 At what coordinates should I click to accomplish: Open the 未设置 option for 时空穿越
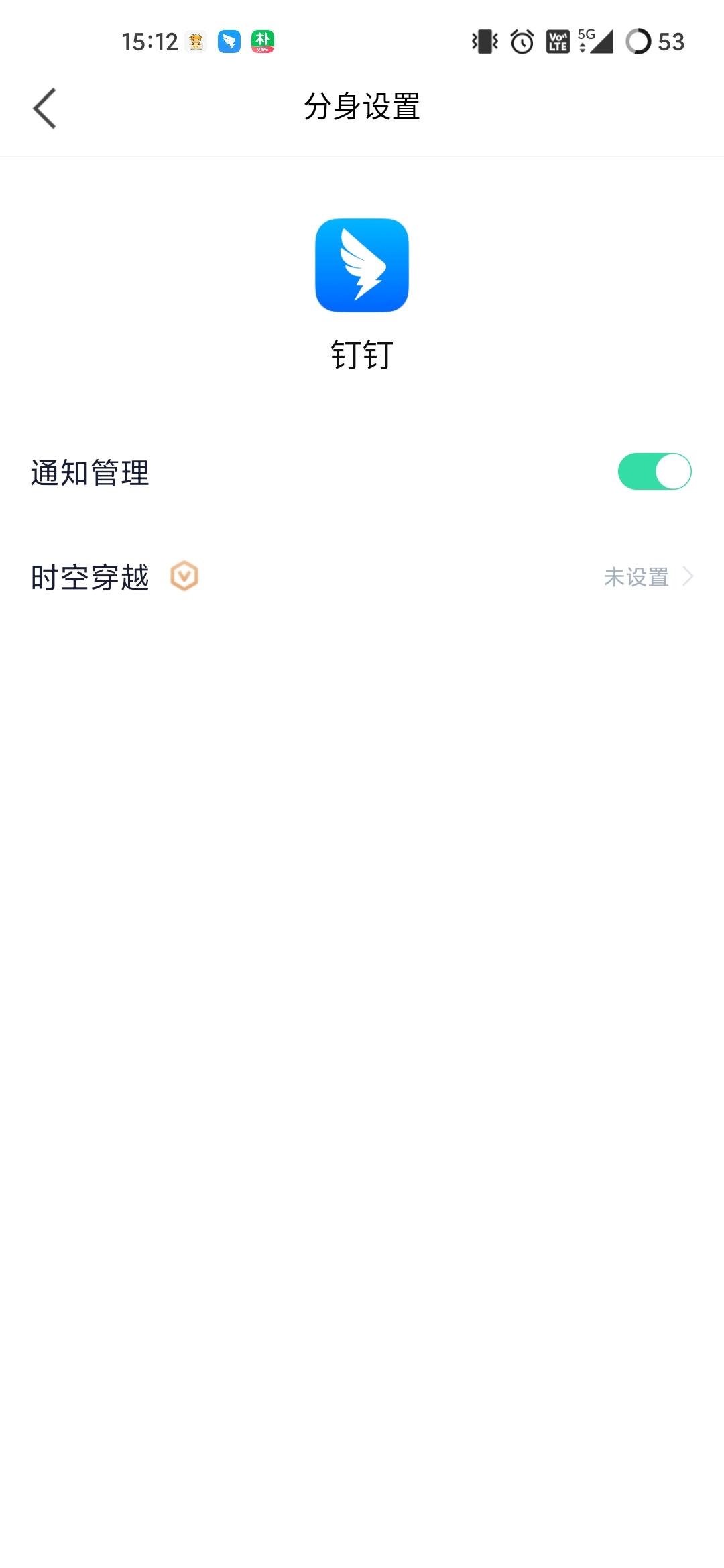tap(636, 577)
